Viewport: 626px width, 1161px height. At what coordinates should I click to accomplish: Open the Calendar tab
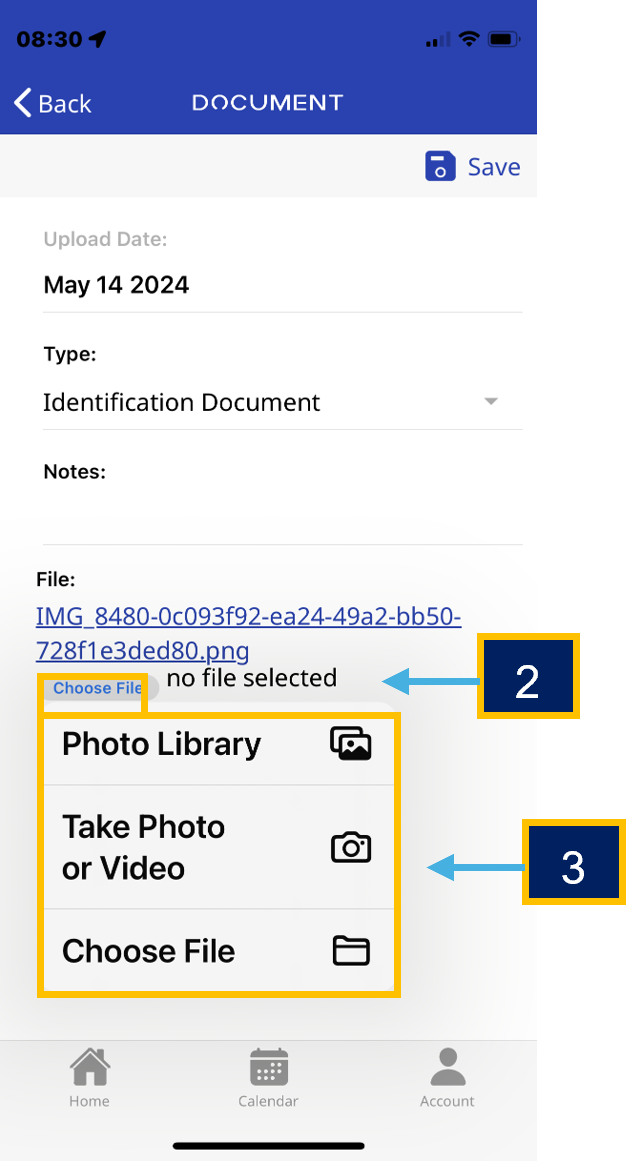coord(268,1078)
